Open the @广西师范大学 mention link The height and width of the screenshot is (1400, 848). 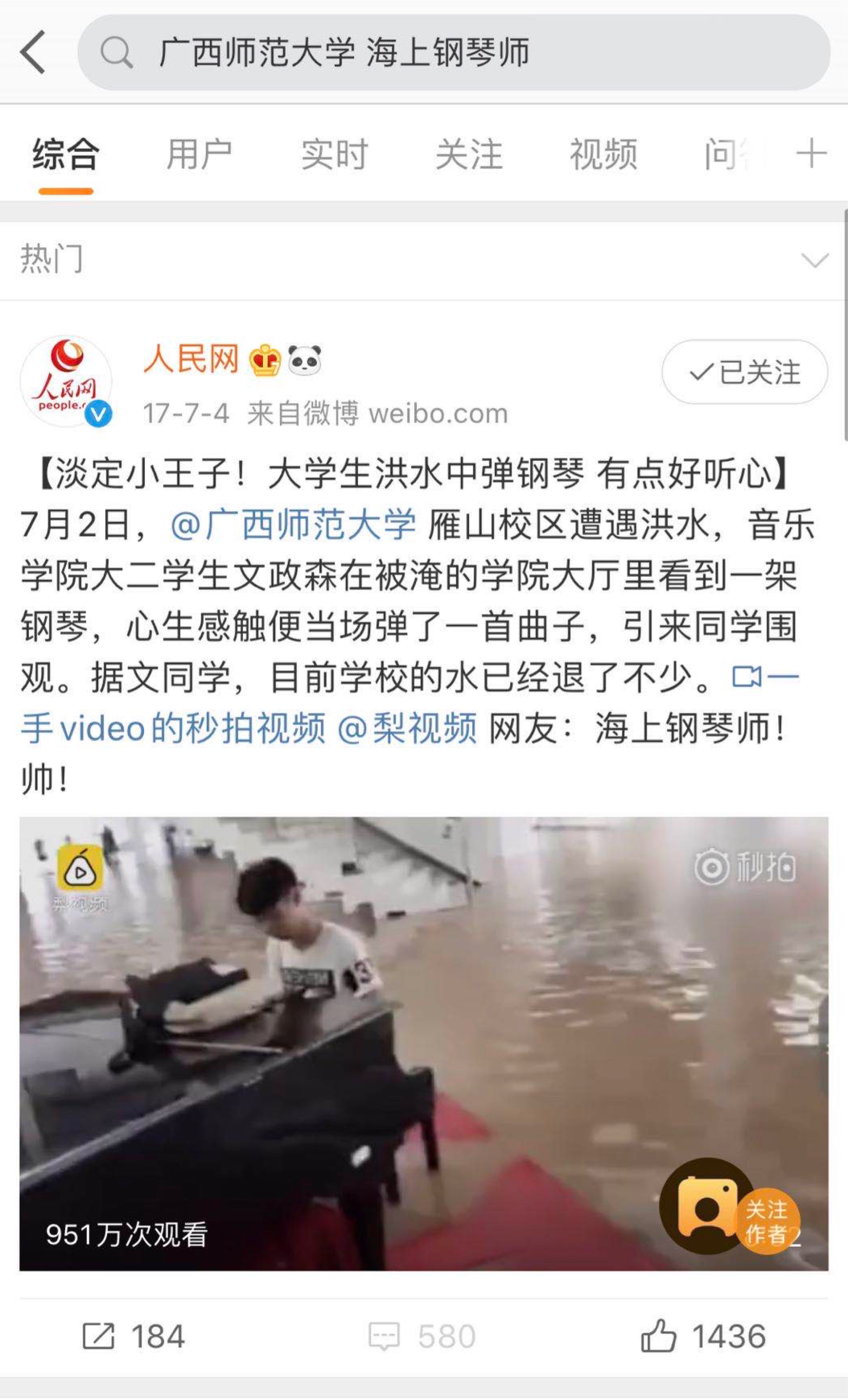294,525
